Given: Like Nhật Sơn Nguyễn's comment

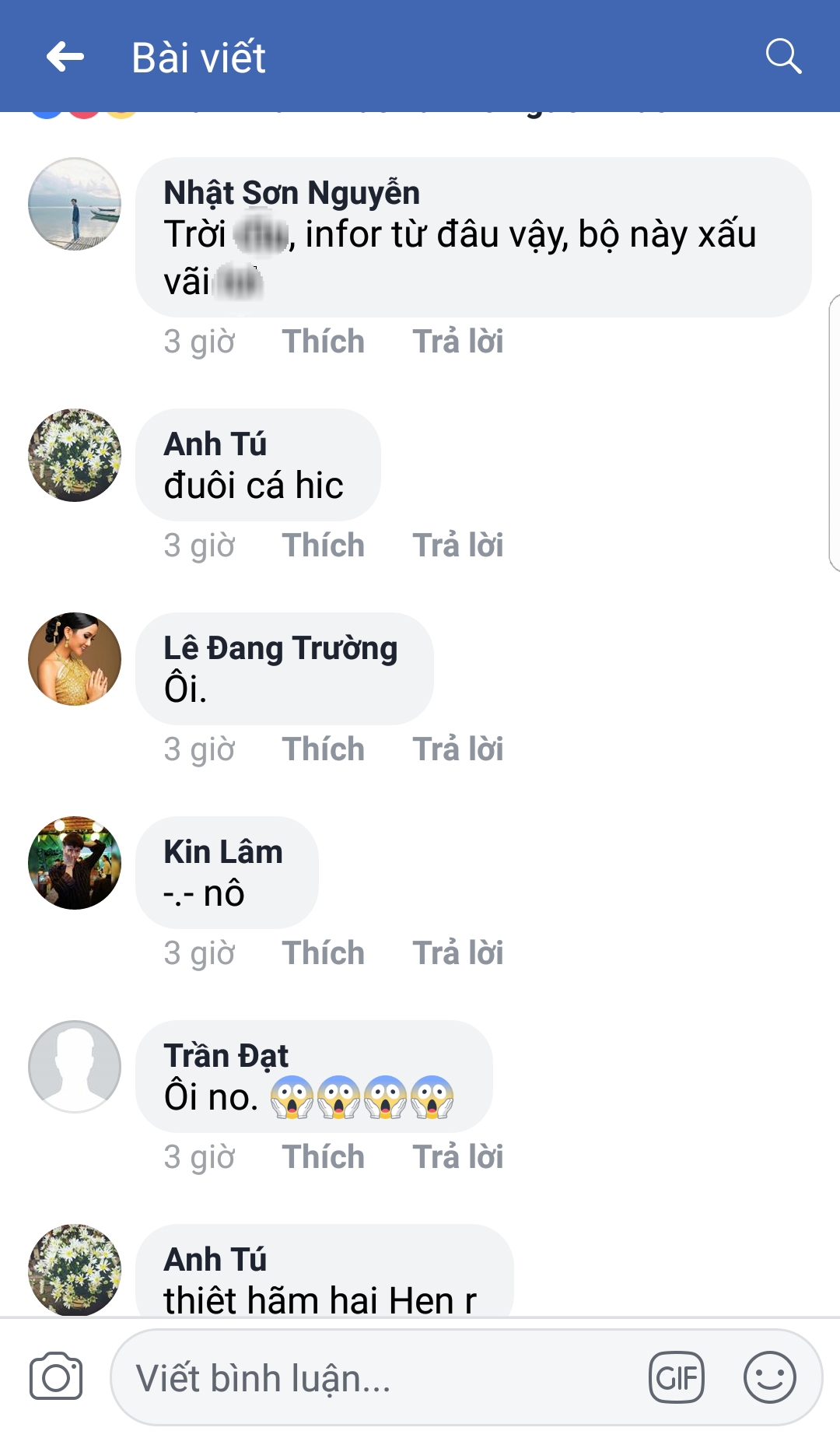Looking at the screenshot, I should pos(323,342).
